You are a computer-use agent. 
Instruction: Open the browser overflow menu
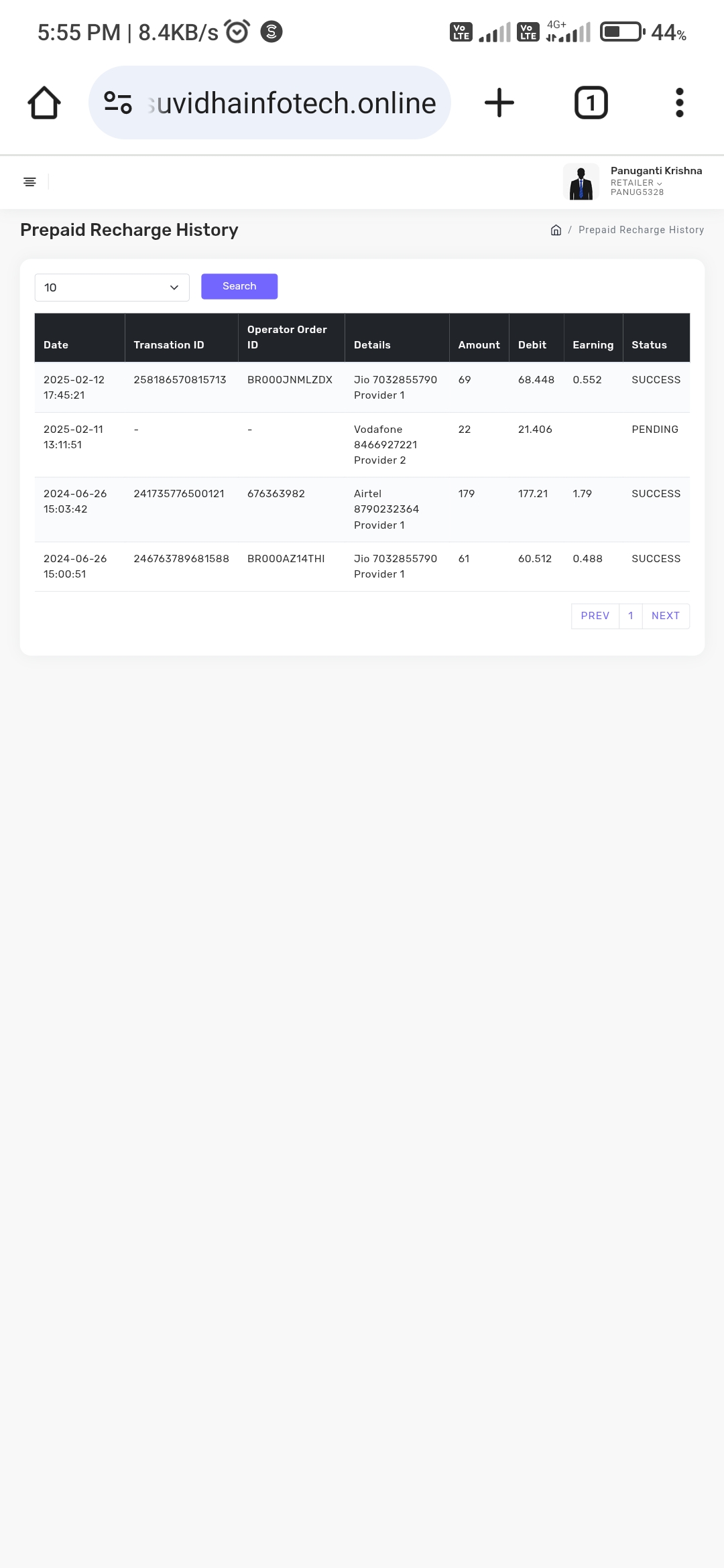tap(679, 103)
